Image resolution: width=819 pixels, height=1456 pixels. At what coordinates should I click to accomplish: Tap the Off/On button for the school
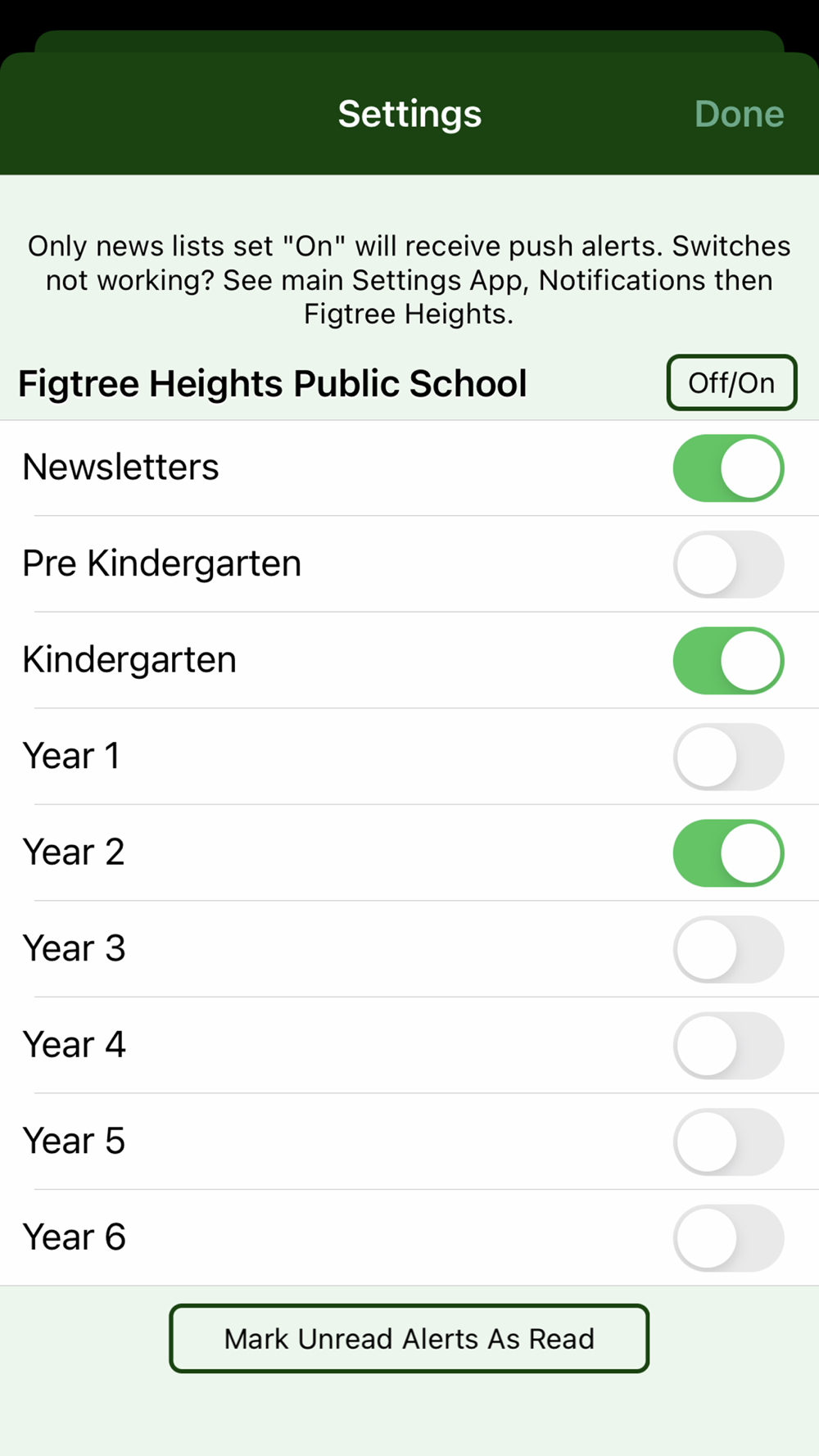[x=731, y=382]
